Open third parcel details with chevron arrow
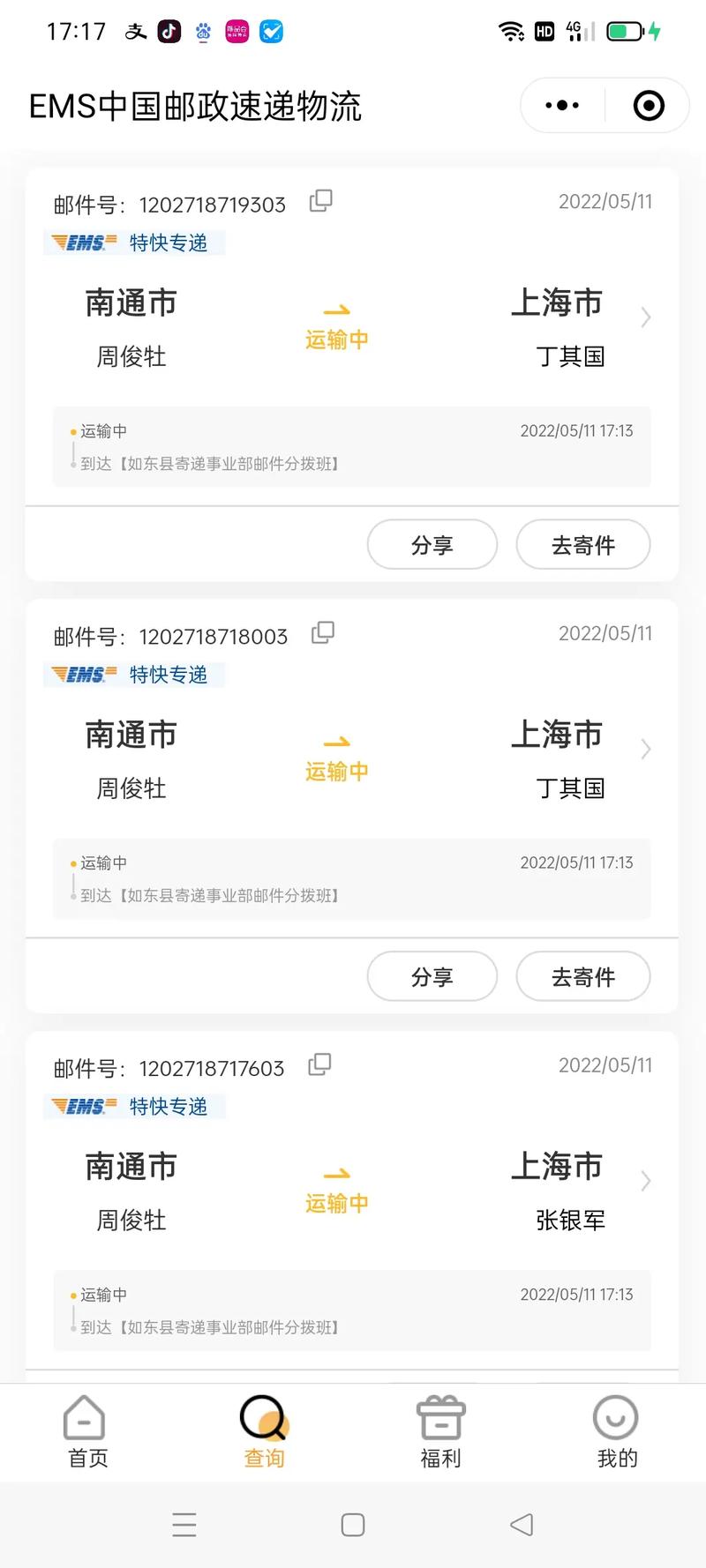The image size is (706, 1568). tap(645, 1182)
